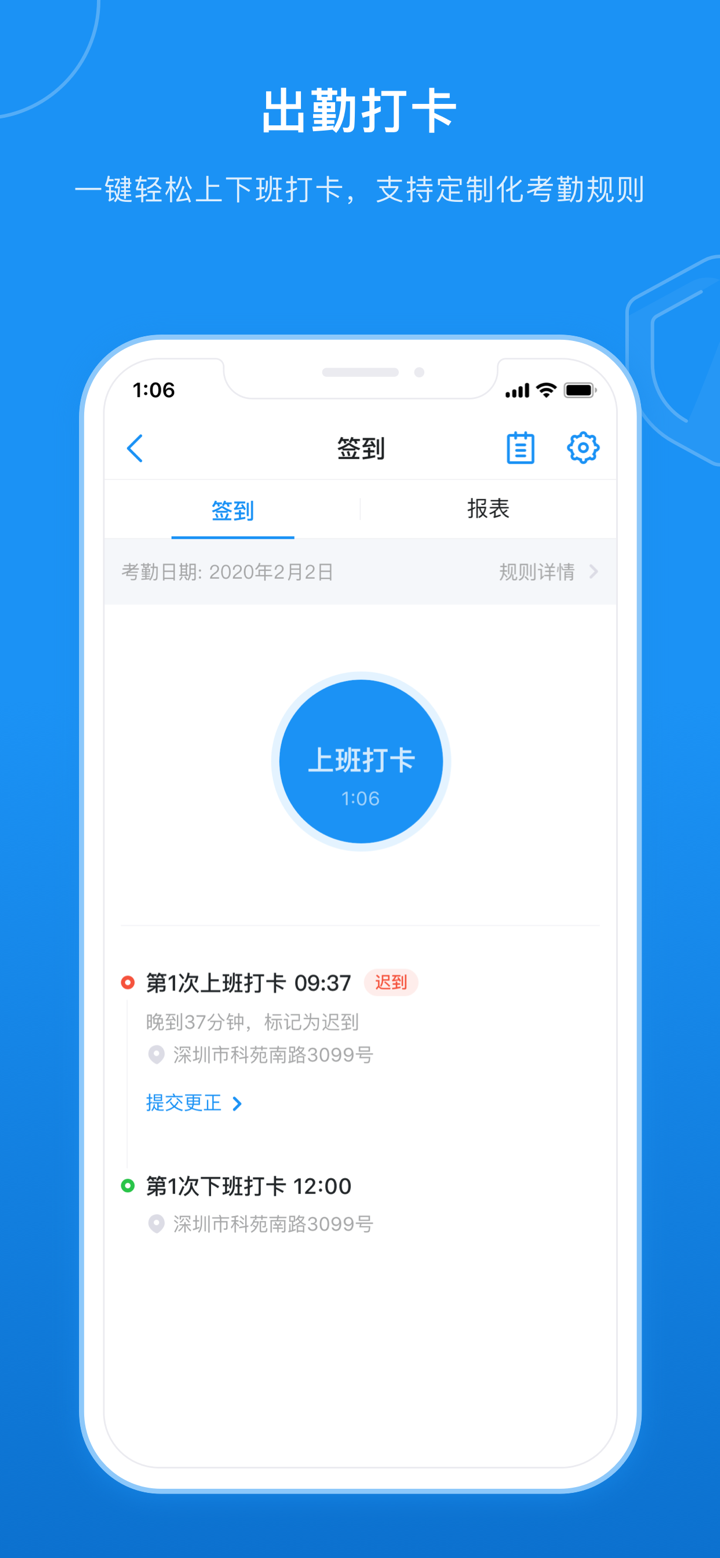Image resolution: width=720 pixels, height=1558 pixels.
Task: Click the Wi-Fi icon in status bar
Action: tap(544, 392)
